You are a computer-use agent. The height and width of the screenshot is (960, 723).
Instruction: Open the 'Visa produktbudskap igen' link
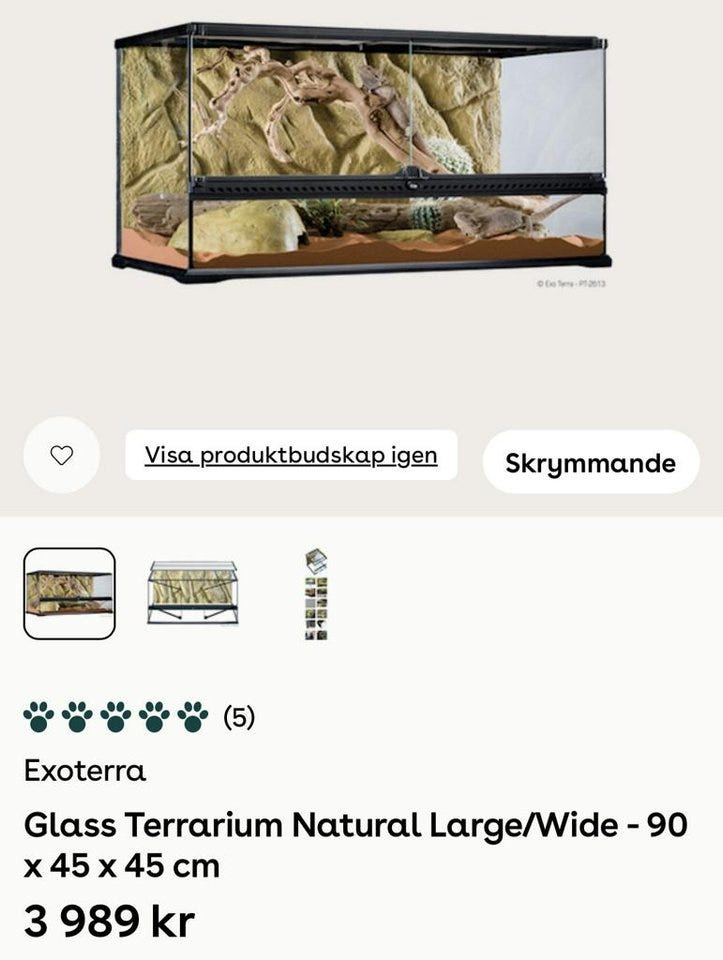[289, 457]
